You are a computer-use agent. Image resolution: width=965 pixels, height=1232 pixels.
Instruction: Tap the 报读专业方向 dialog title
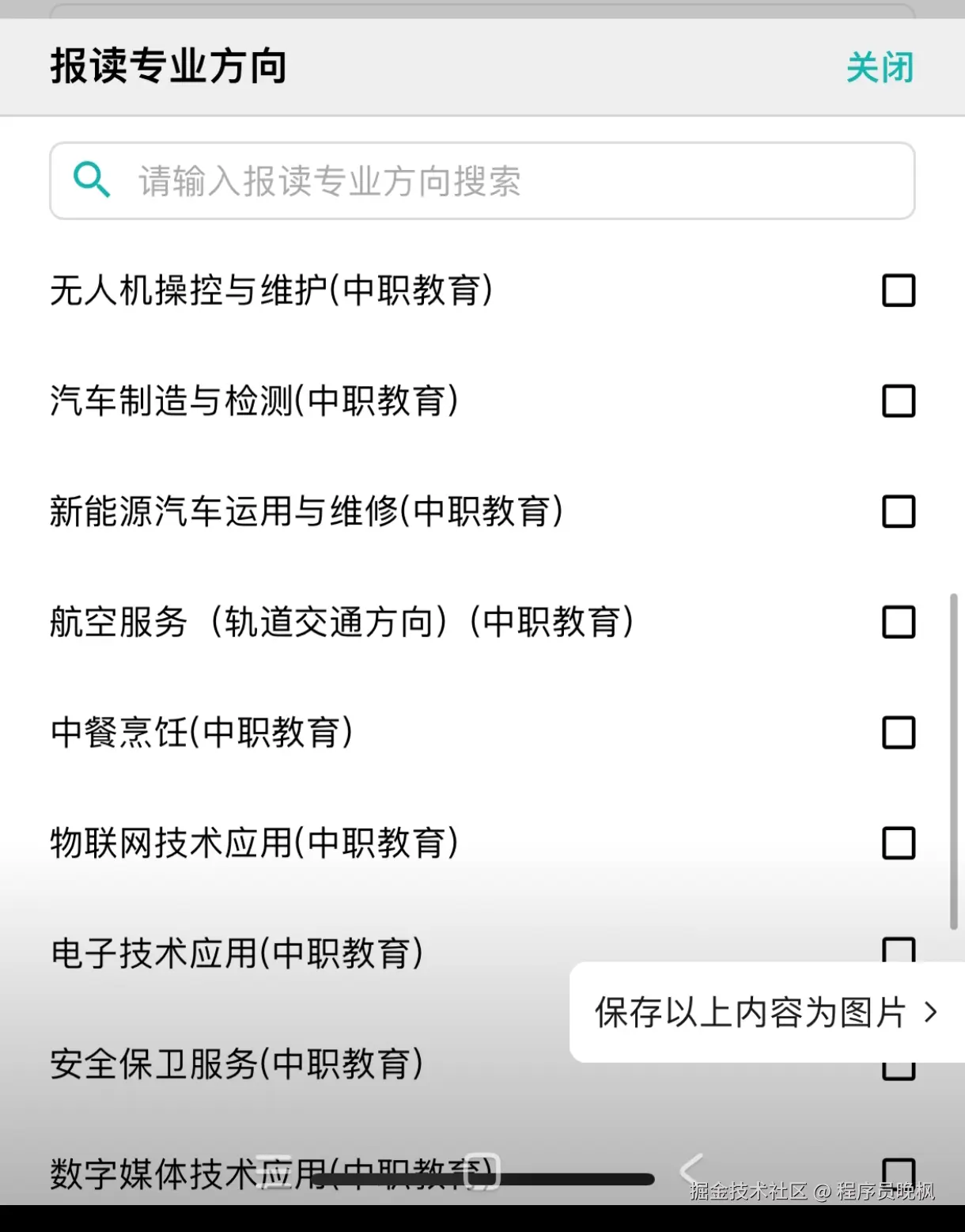click(168, 66)
